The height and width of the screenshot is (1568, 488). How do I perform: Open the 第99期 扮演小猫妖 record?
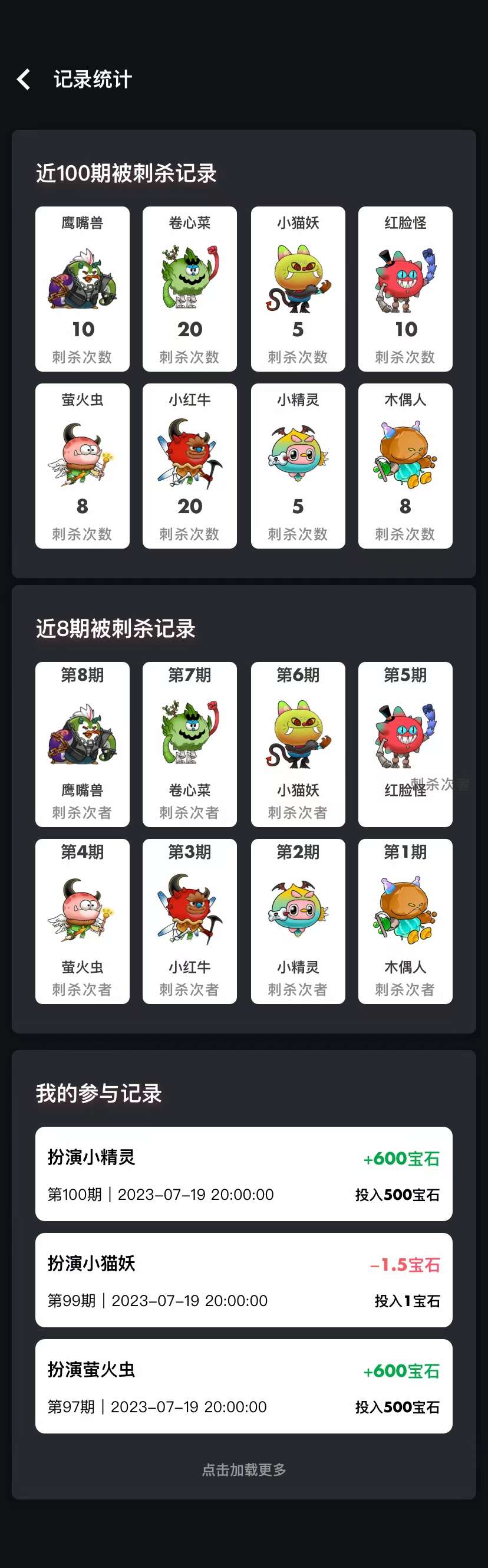pos(243,1280)
